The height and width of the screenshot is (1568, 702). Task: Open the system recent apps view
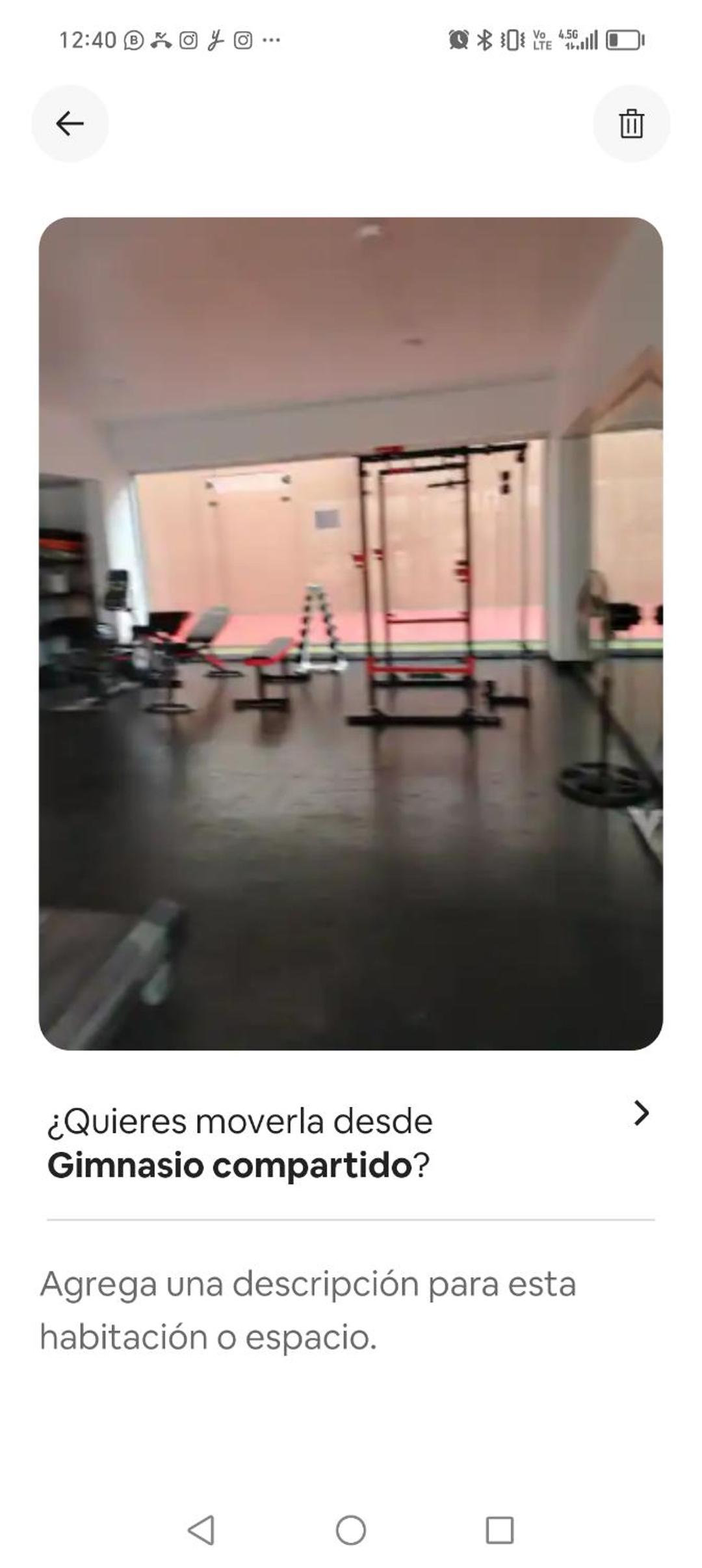pyautogui.click(x=500, y=1530)
